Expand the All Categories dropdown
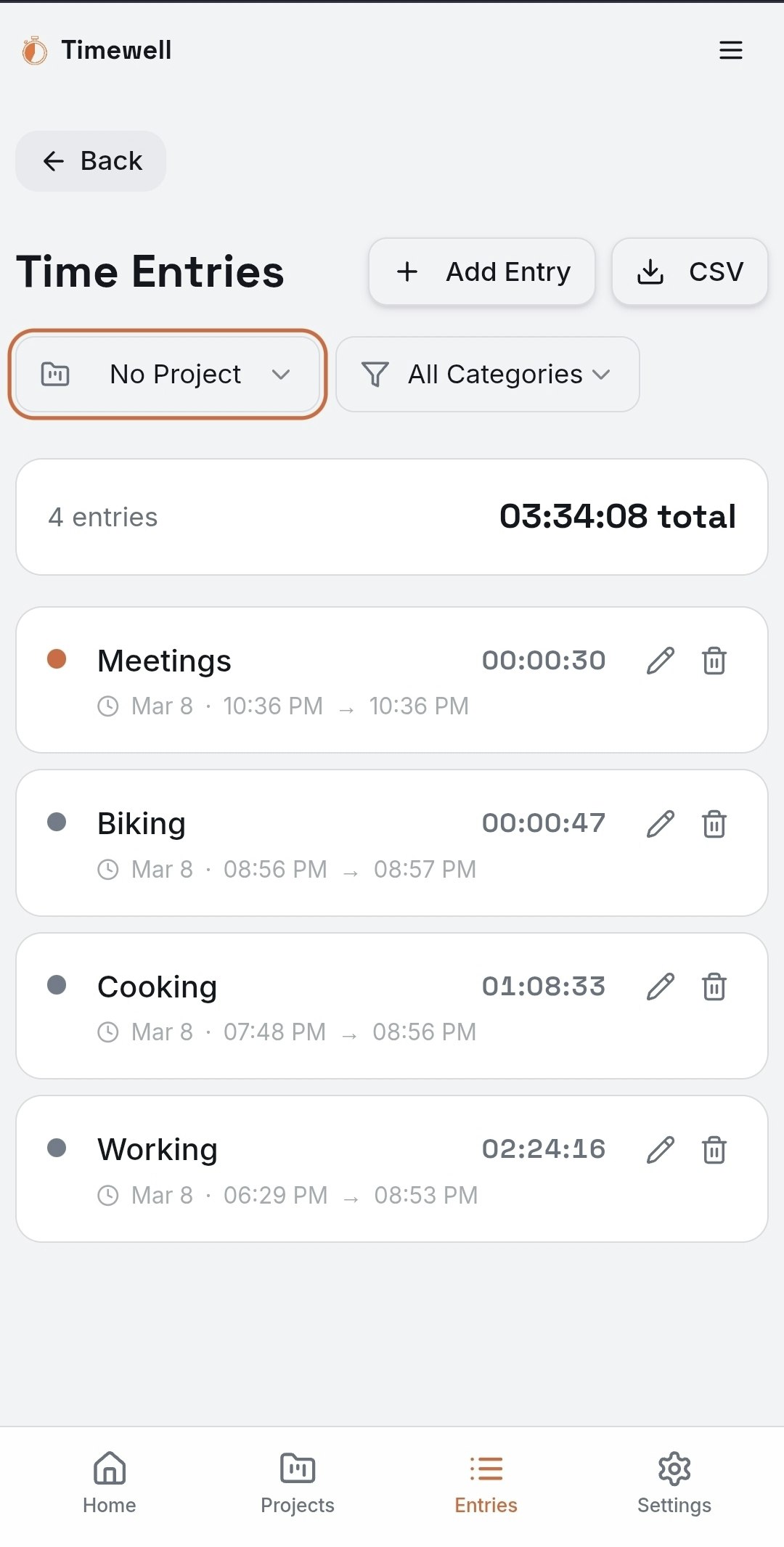Viewport: 784px width, 1547px height. coord(486,375)
